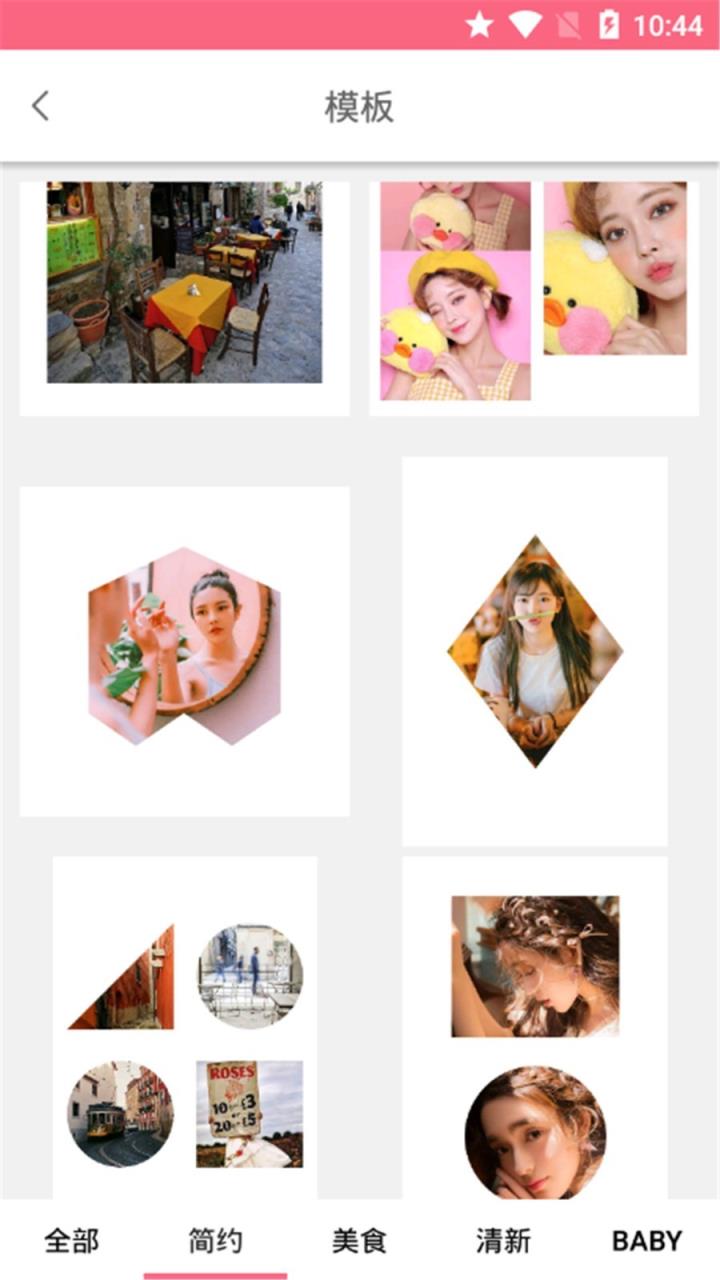The height and width of the screenshot is (1280, 720).
Task: Open the BABY tab
Action: pos(646,1241)
